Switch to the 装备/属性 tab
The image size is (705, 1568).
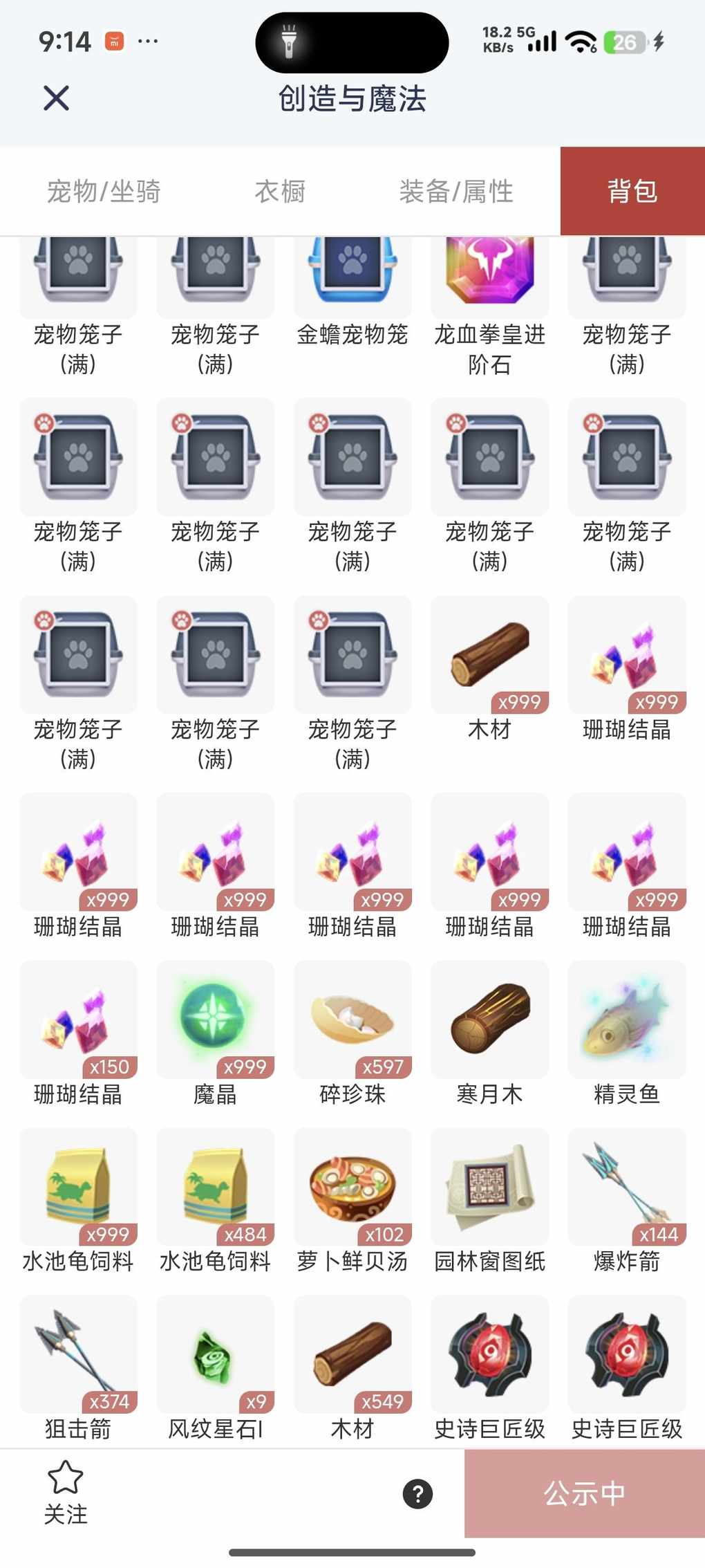[456, 192]
